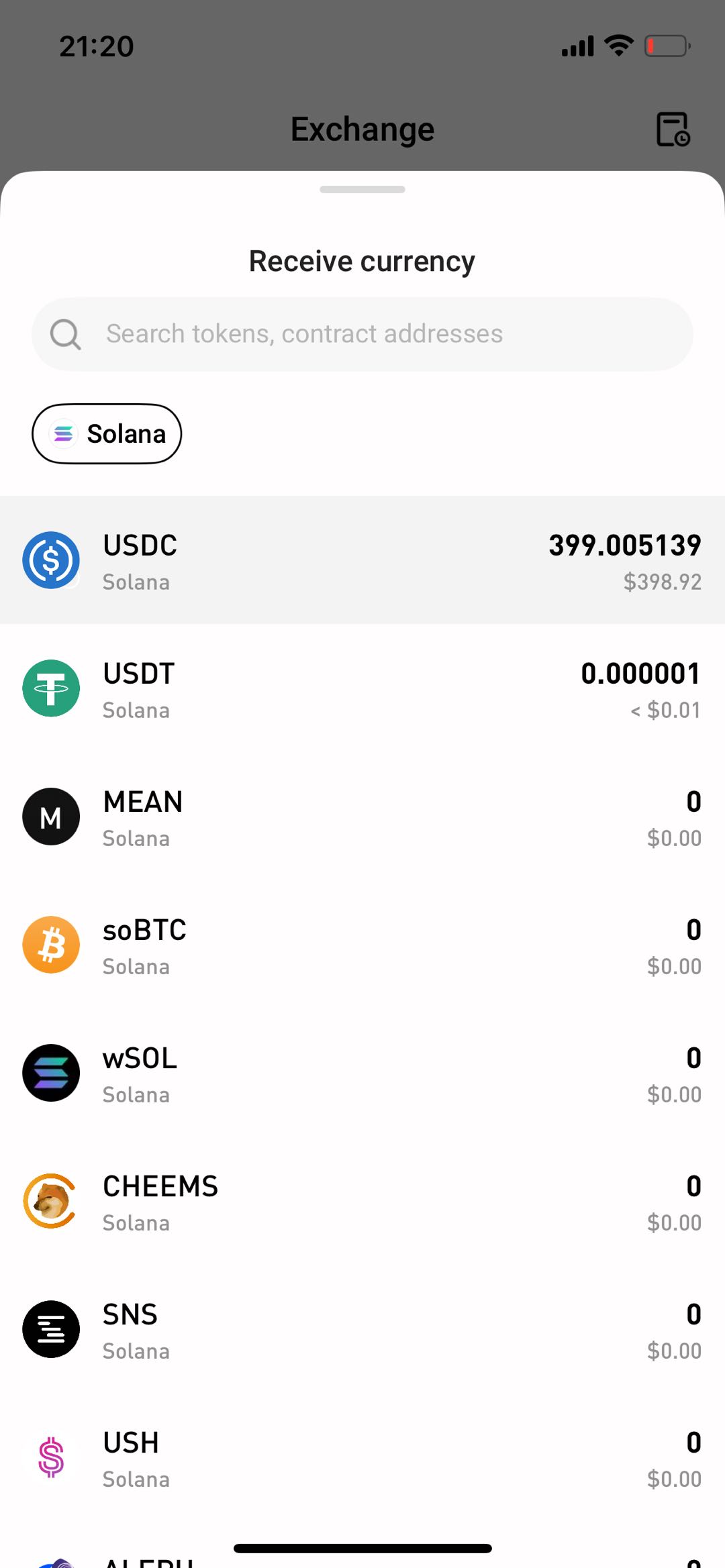The height and width of the screenshot is (1568, 725).
Task: Open the exchange history icon
Action: pos(673,129)
